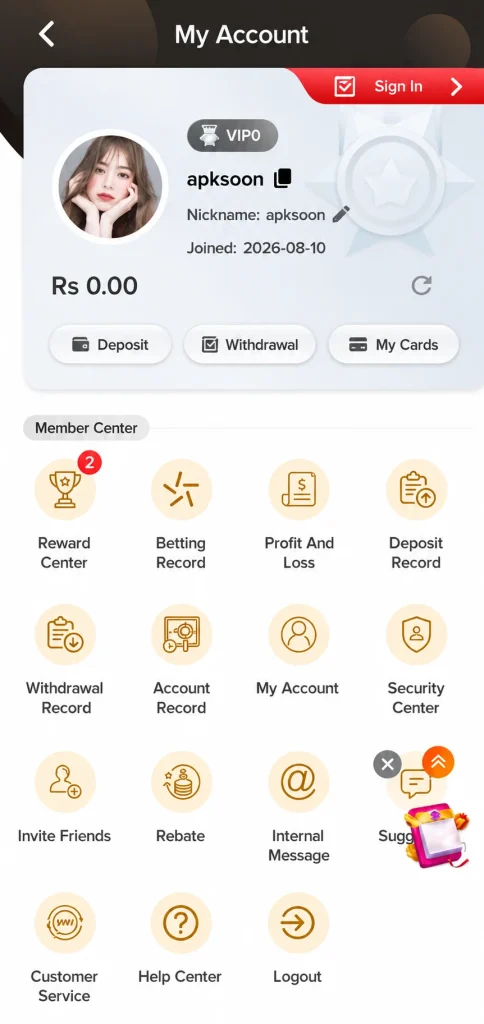The width and height of the screenshot is (484, 1024).
Task: Open the Deposit page
Action: point(110,344)
